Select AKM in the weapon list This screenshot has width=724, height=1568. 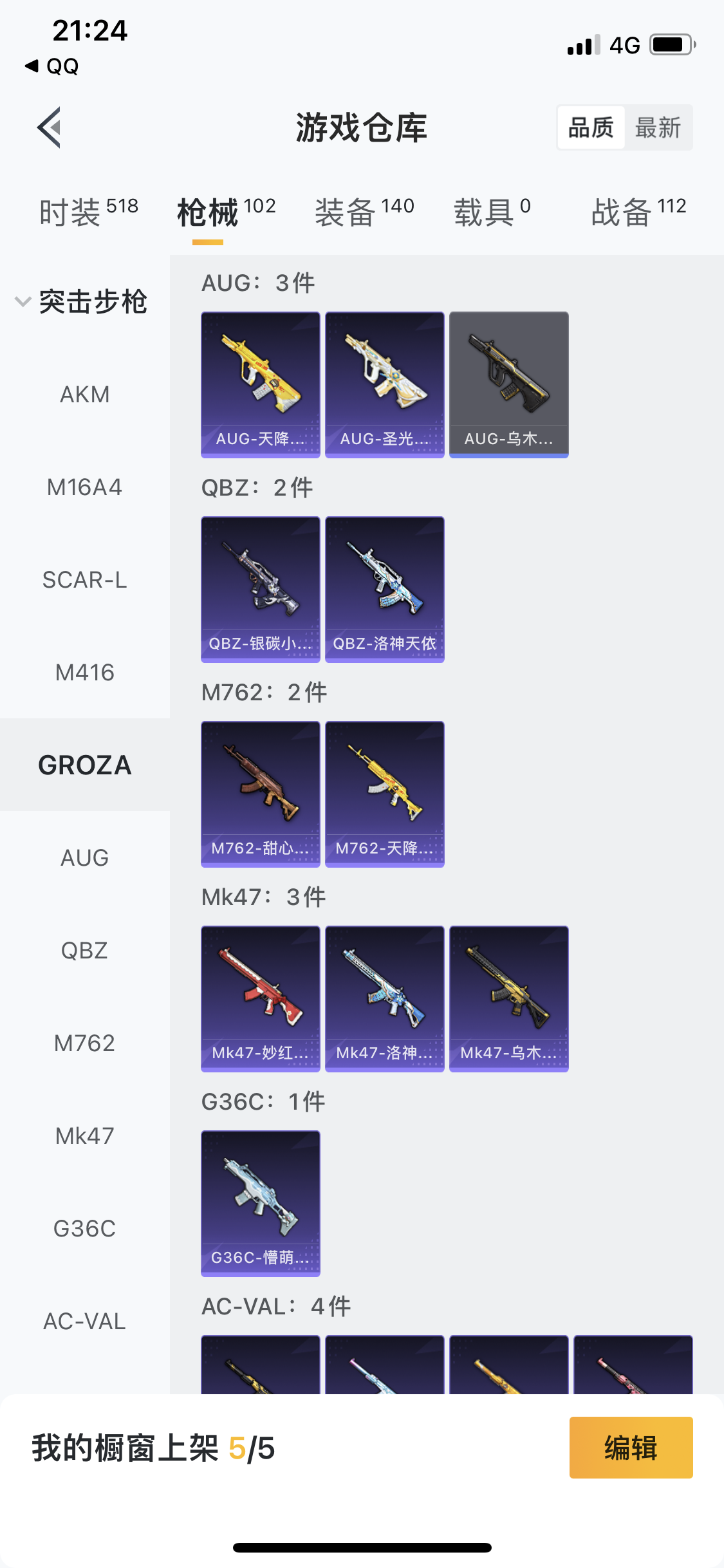[x=84, y=395]
